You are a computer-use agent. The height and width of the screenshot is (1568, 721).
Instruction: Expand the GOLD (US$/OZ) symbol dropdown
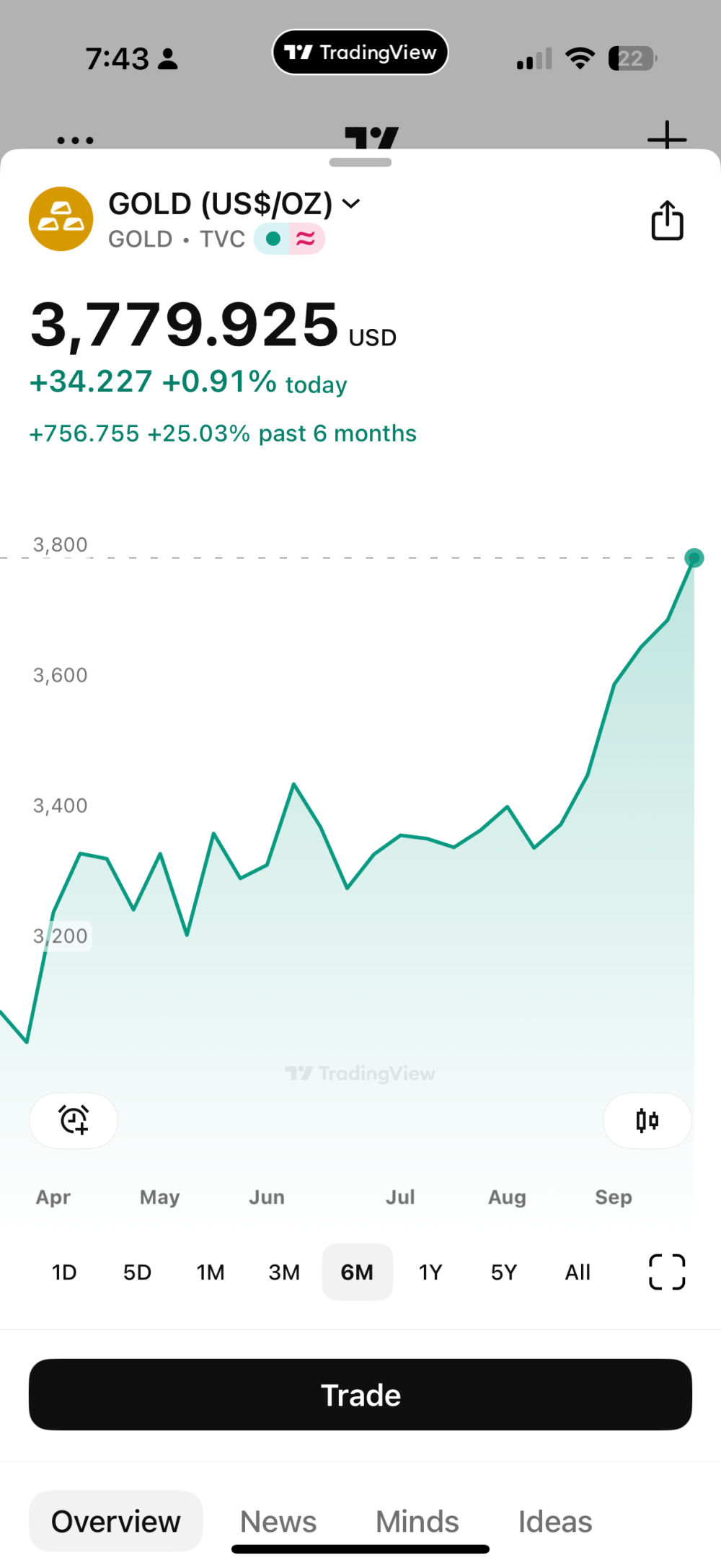pyautogui.click(x=351, y=204)
